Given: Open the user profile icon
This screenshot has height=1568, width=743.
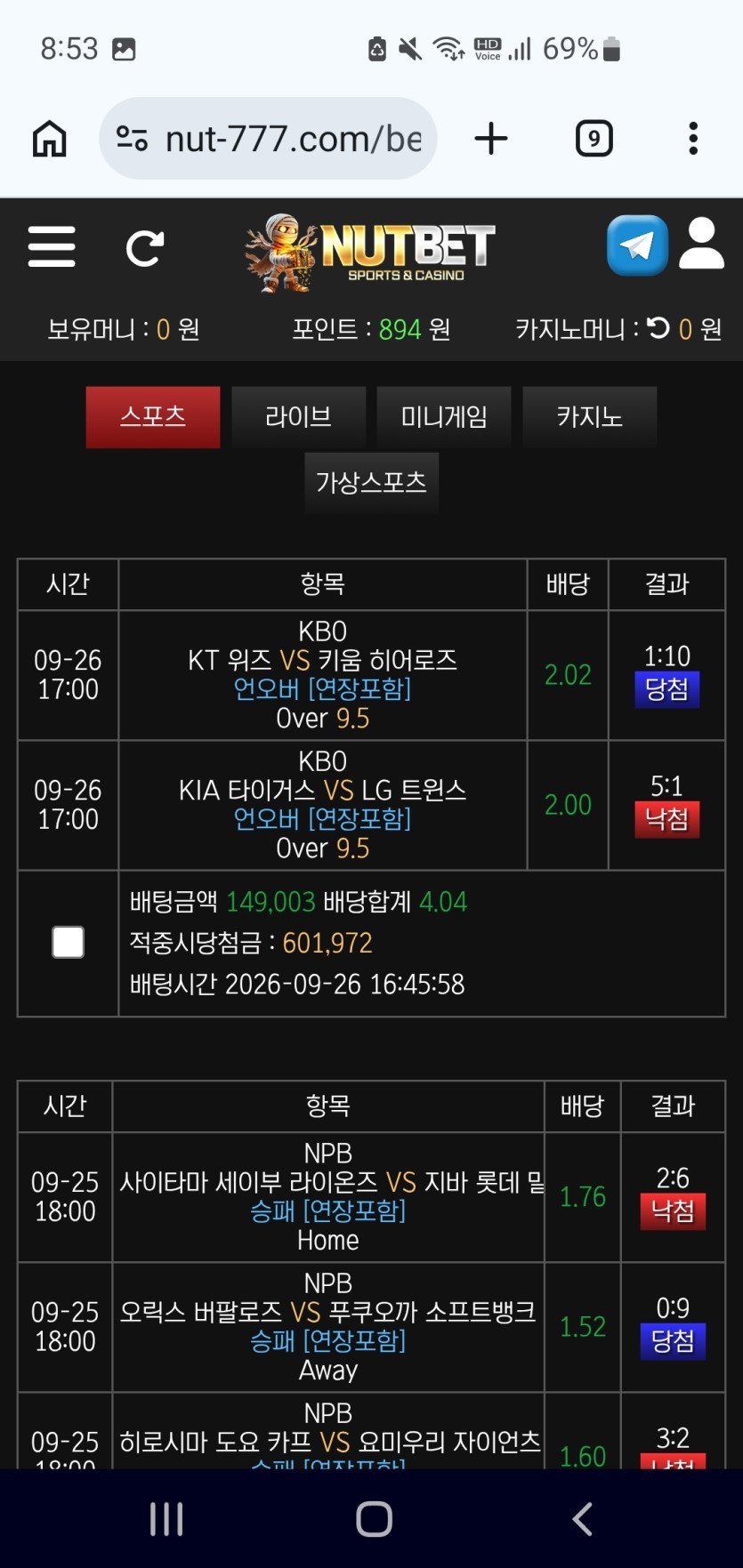Looking at the screenshot, I should pyautogui.click(x=701, y=243).
